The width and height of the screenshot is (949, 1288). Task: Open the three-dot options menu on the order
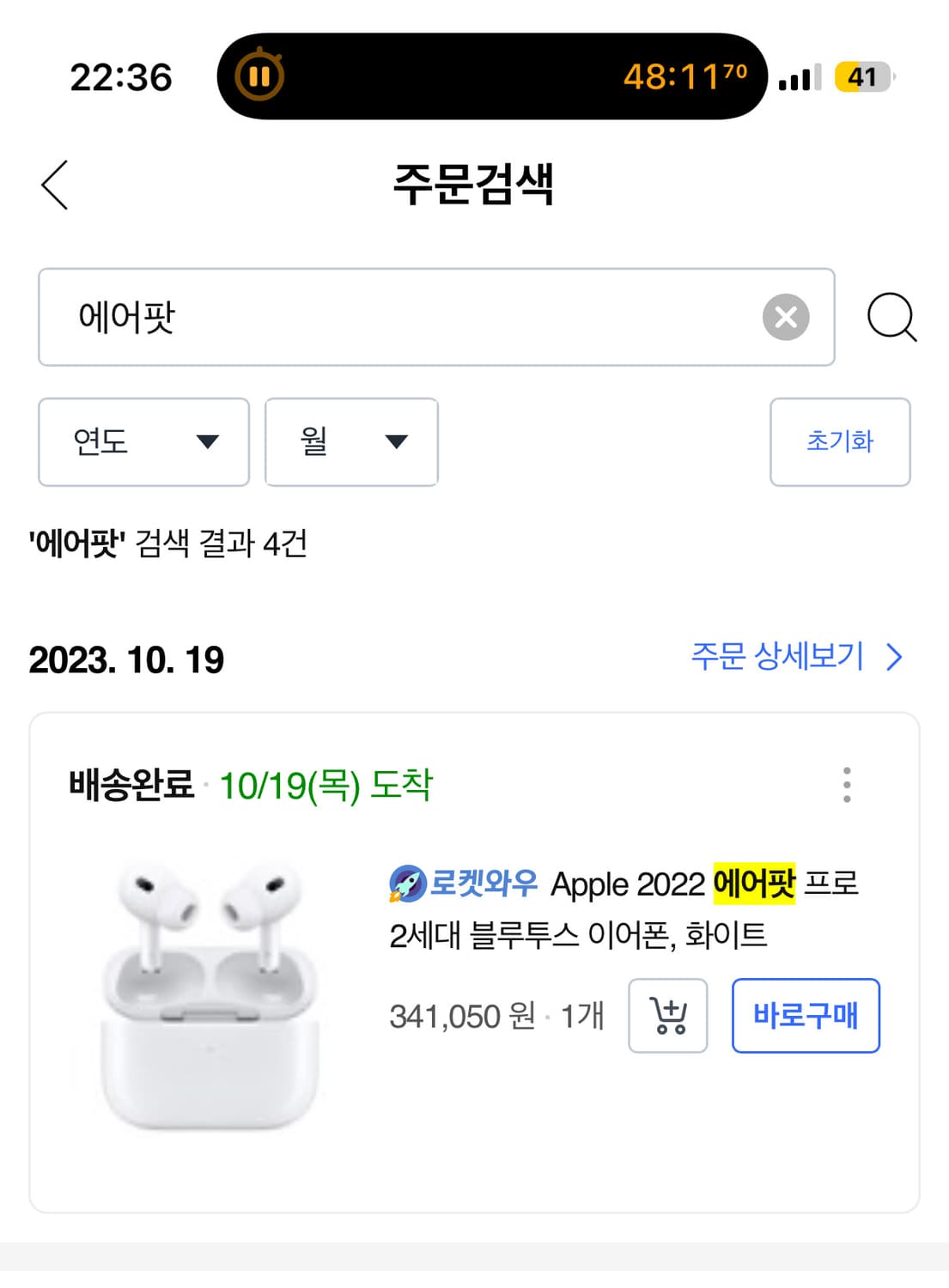coord(847,782)
